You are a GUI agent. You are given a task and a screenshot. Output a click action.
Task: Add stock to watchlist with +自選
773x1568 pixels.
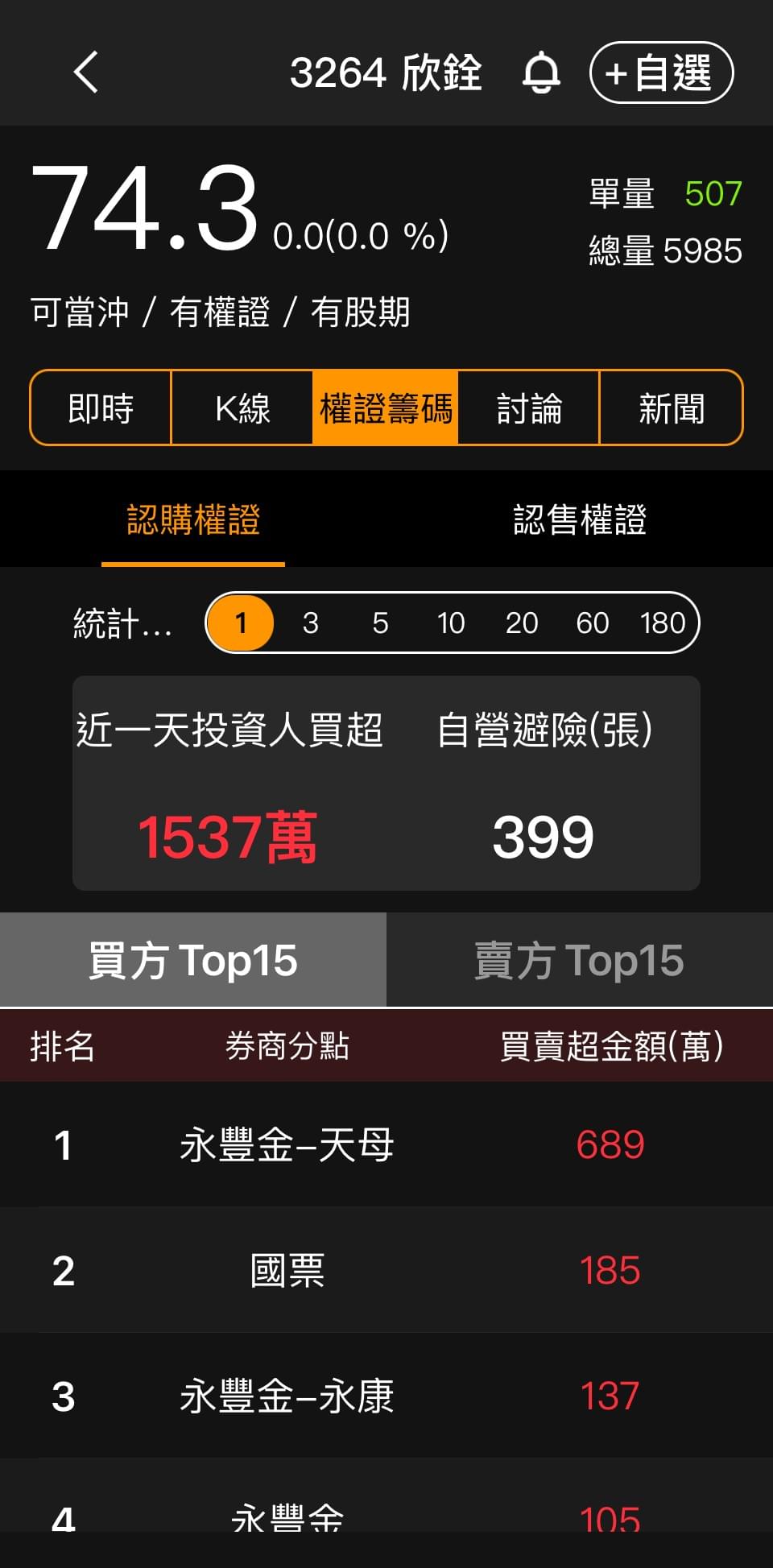pyautogui.click(x=661, y=72)
